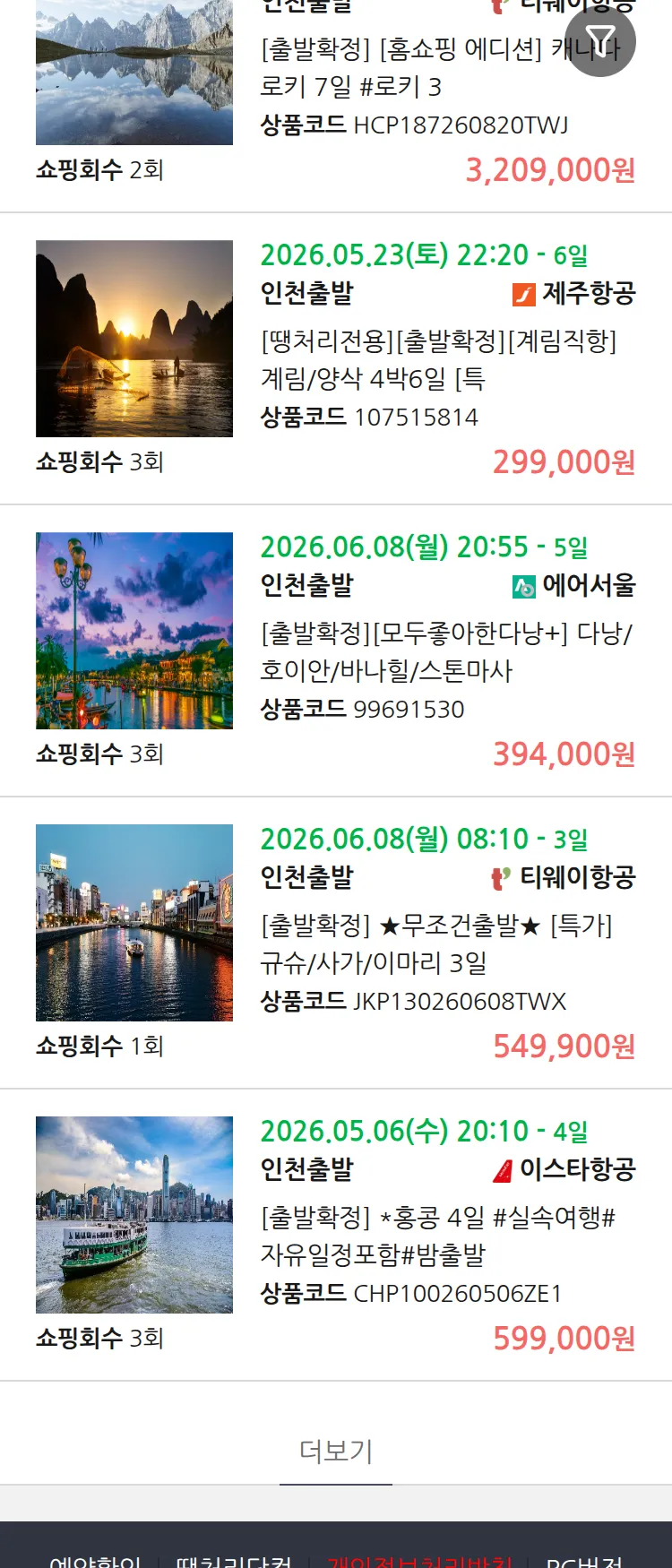This screenshot has width=672, height=1568.
Task: View the Guilin/Yangshuo 299,000원 Jeju Air package
Action: point(439,360)
